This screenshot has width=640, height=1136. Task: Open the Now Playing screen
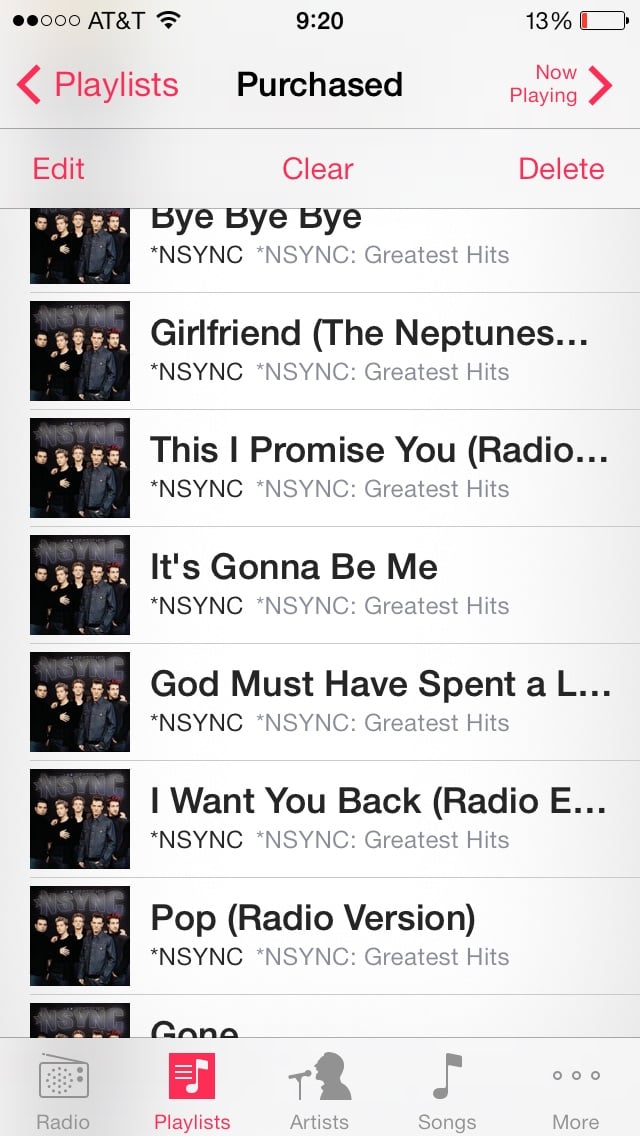tap(560, 85)
